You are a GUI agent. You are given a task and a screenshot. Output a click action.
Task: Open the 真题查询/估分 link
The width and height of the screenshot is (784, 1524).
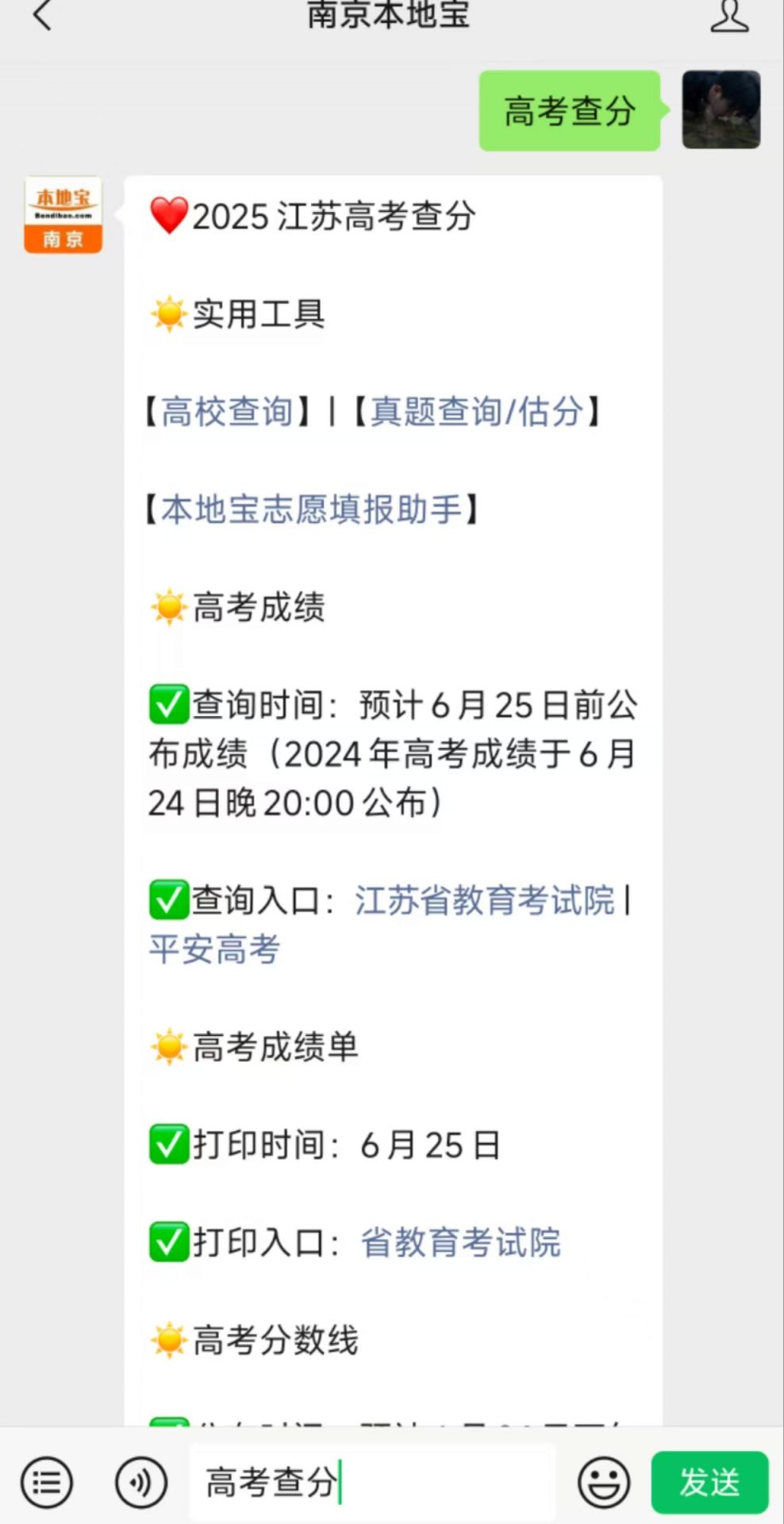tap(476, 412)
